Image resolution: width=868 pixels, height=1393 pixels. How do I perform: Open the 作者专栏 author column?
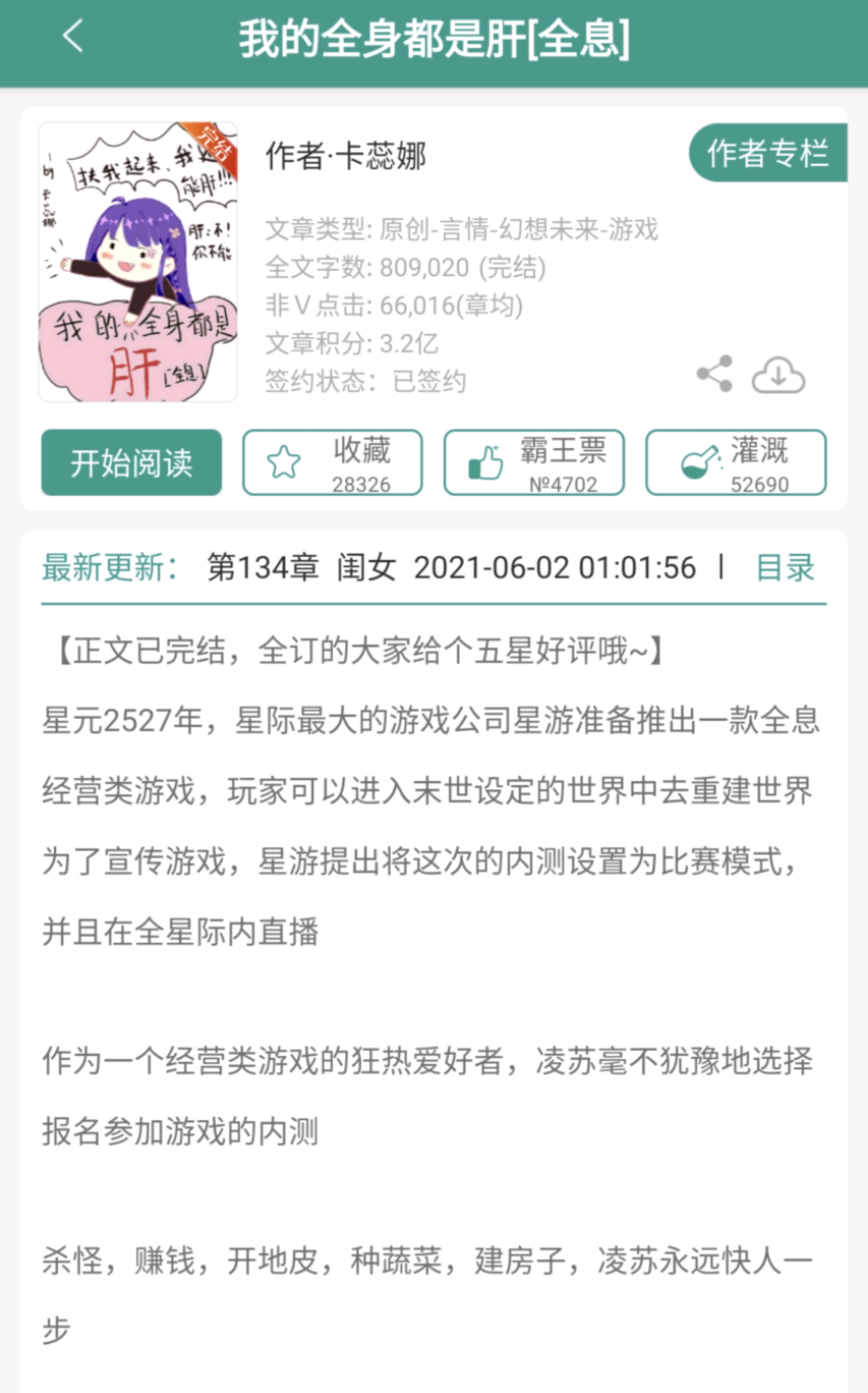[768, 153]
